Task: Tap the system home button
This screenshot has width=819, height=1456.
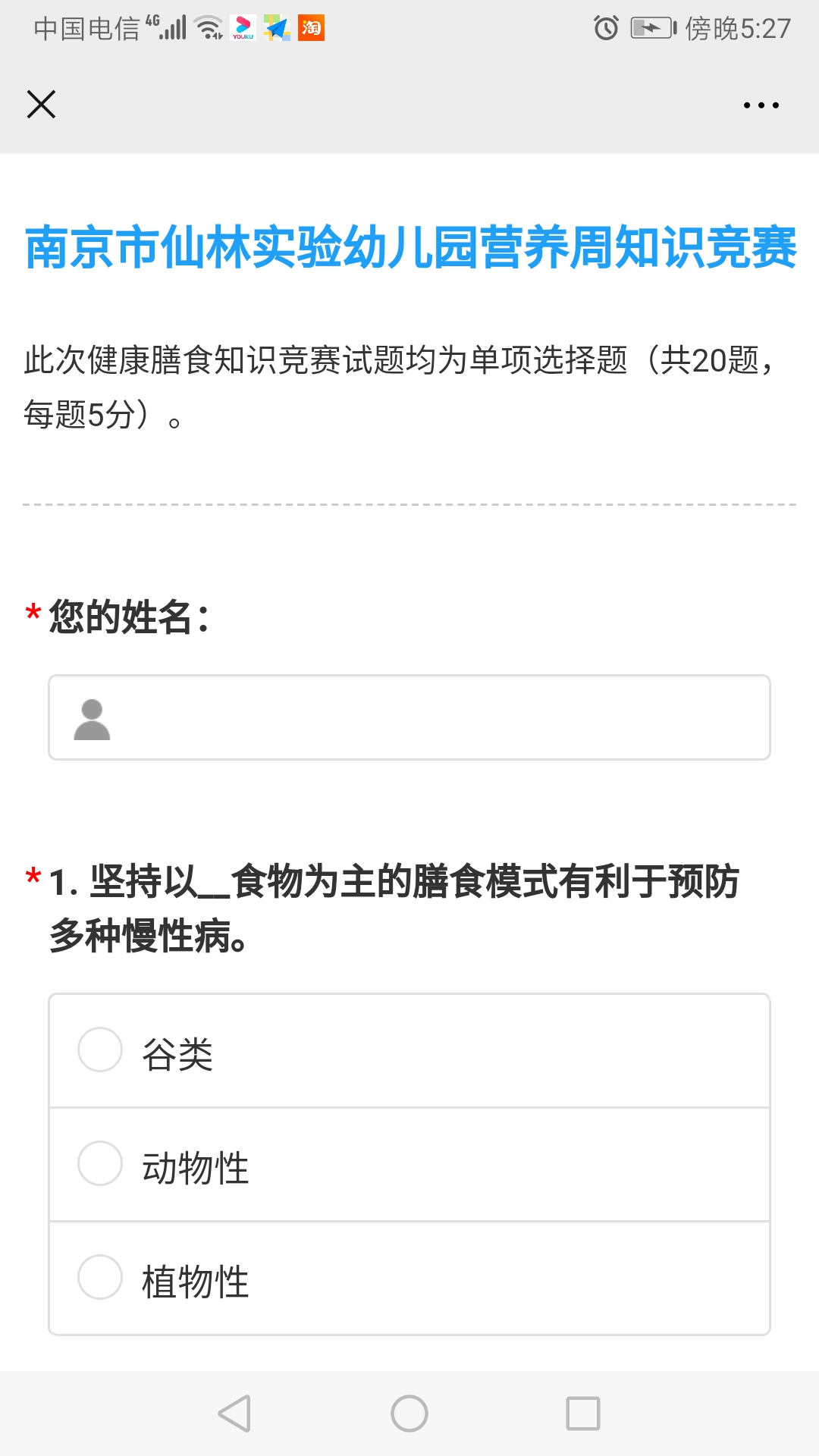Action: click(x=409, y=1414)
